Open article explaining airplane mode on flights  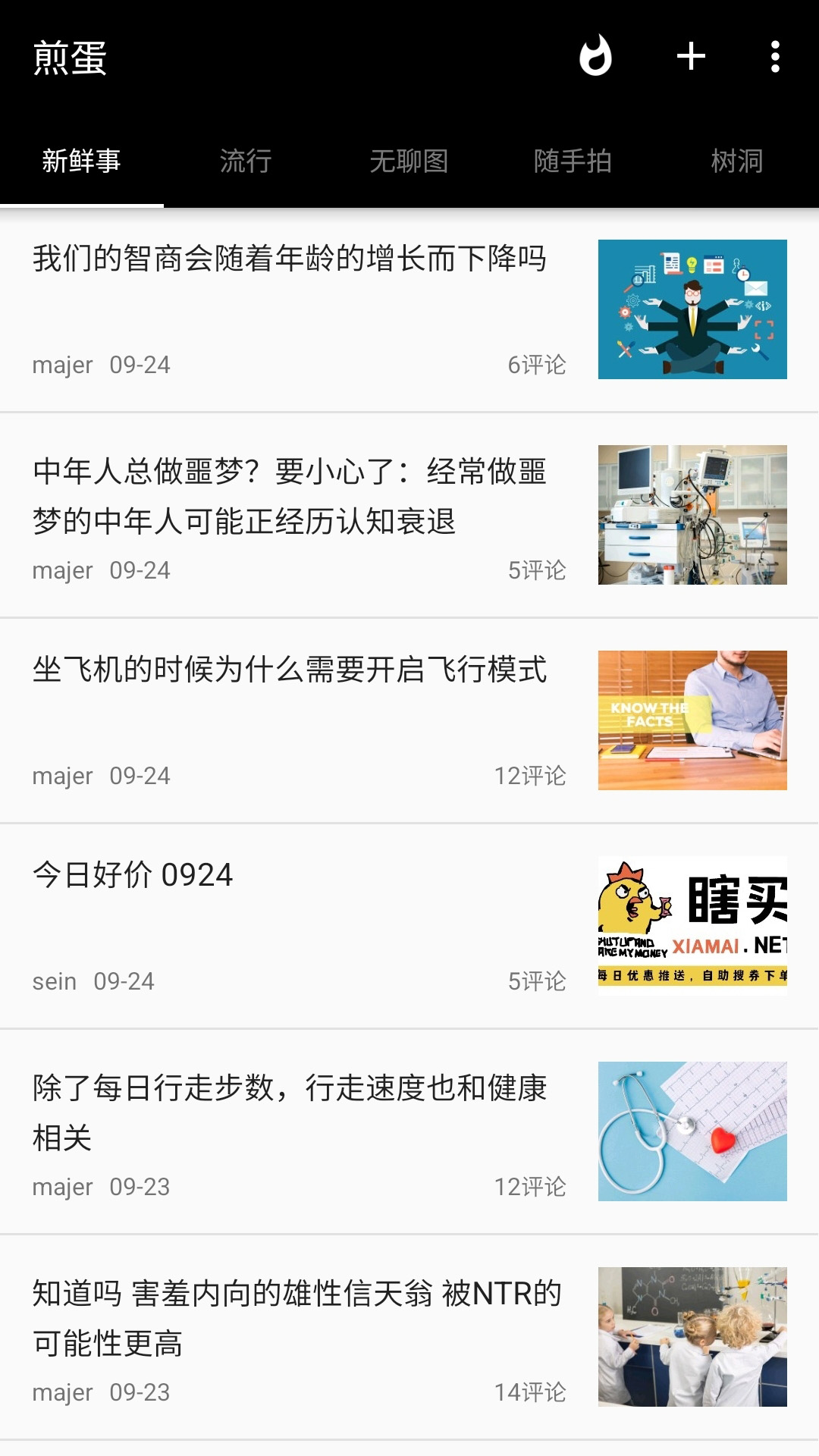click(292, 671)
